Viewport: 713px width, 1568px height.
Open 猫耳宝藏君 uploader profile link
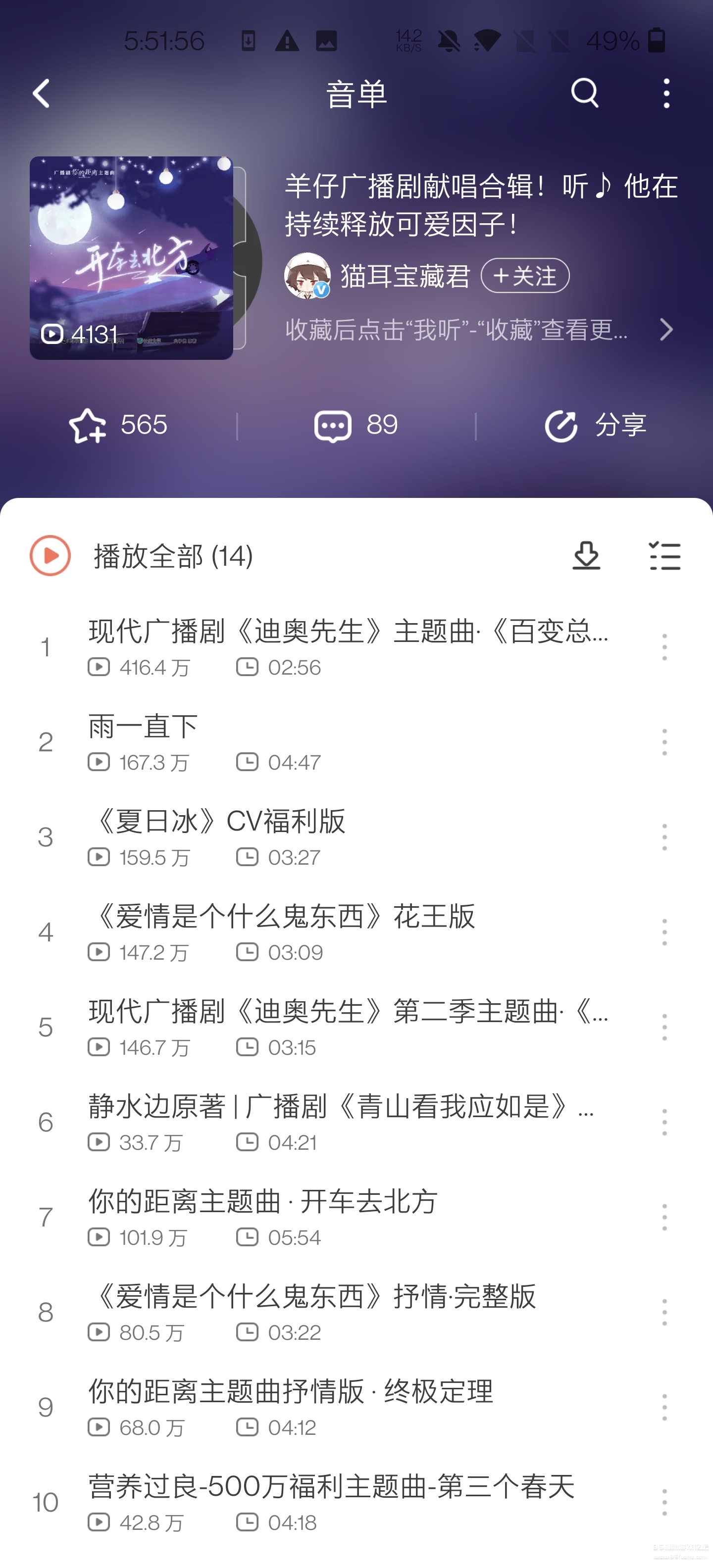405,276
